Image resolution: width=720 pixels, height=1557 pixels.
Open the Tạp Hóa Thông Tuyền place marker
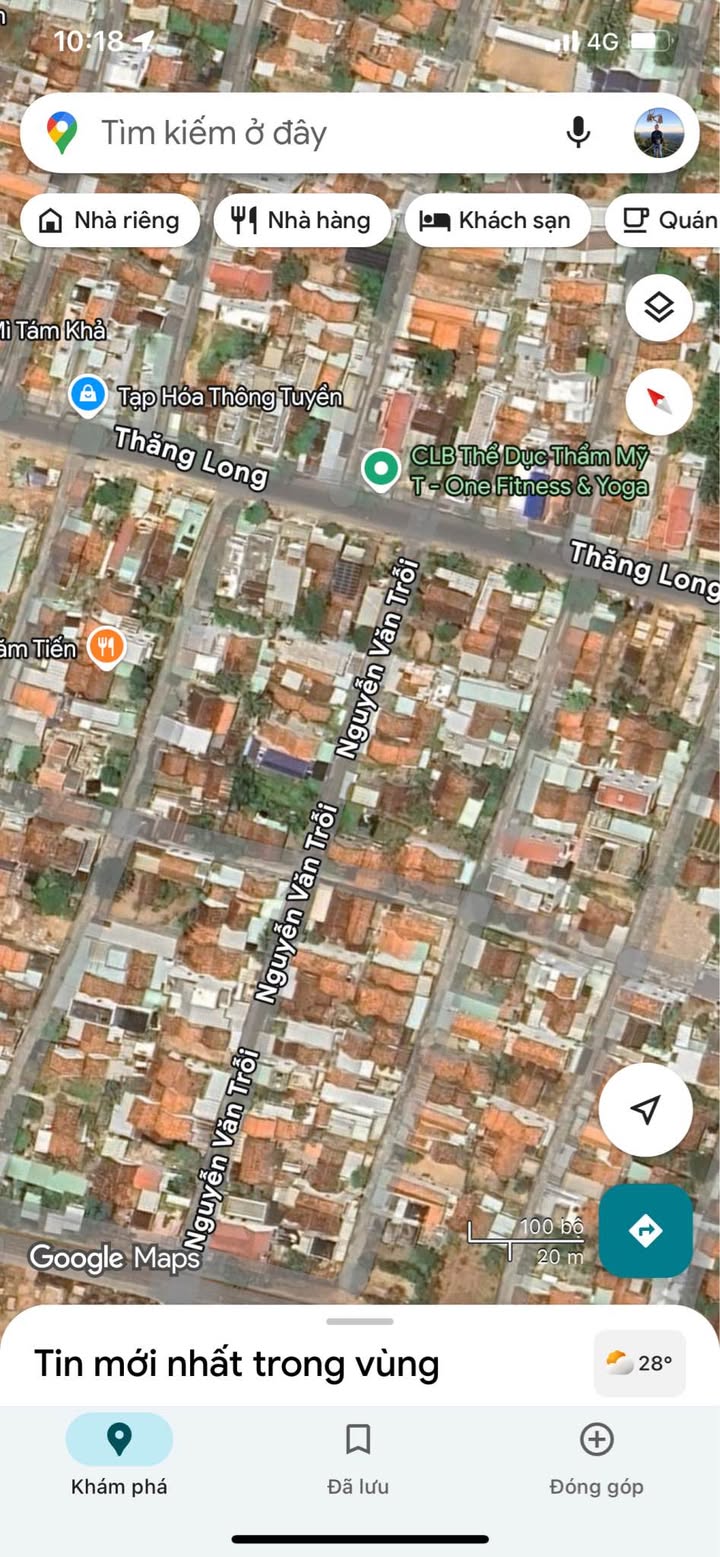88,395
